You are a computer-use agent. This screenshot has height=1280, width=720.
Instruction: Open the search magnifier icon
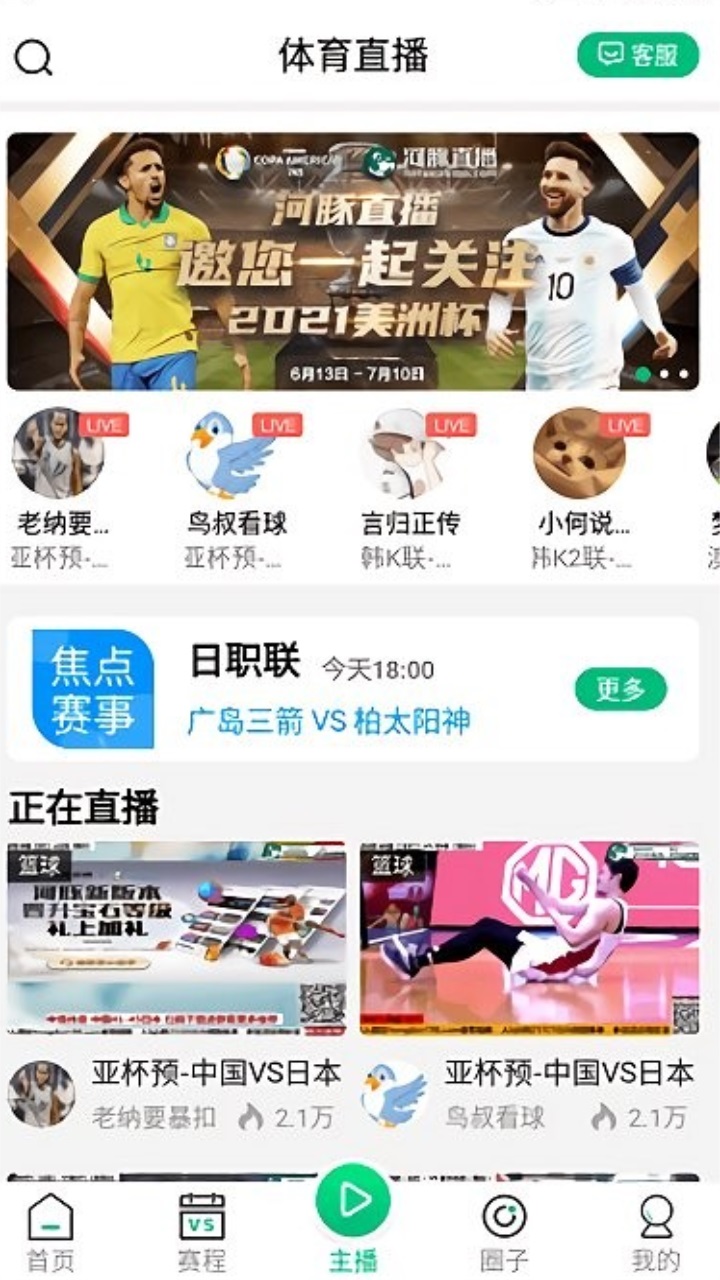[33, 57]
